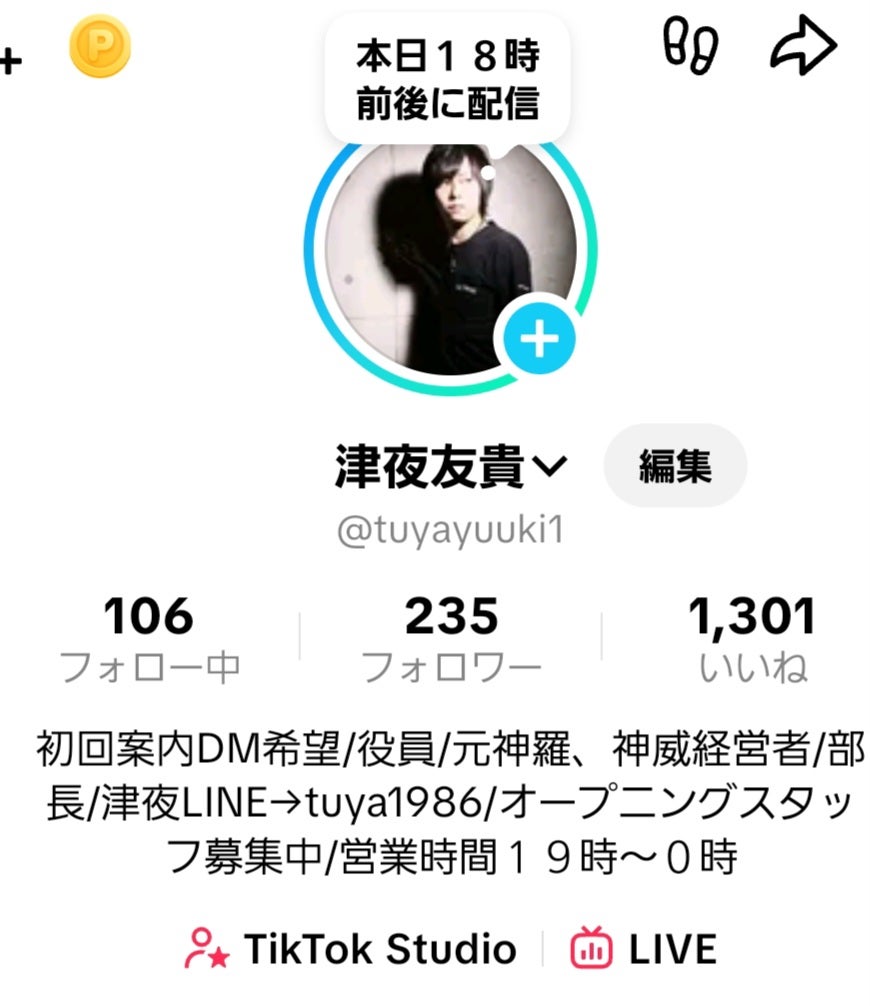Screen dimensions: 870x1006
Task: Expand account switcher next to 津夜友貴
Action: (551, 466)
